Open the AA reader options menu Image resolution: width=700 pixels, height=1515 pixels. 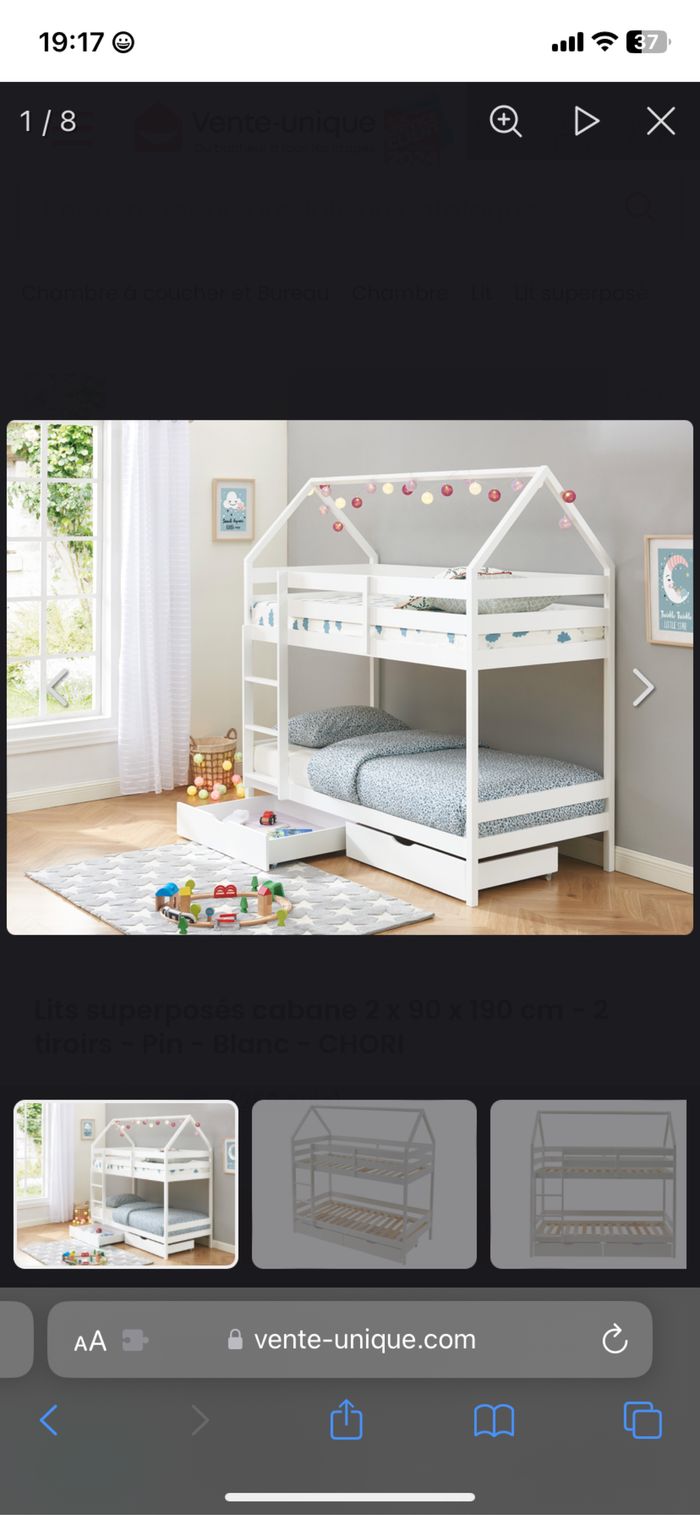click(90, 1341)
